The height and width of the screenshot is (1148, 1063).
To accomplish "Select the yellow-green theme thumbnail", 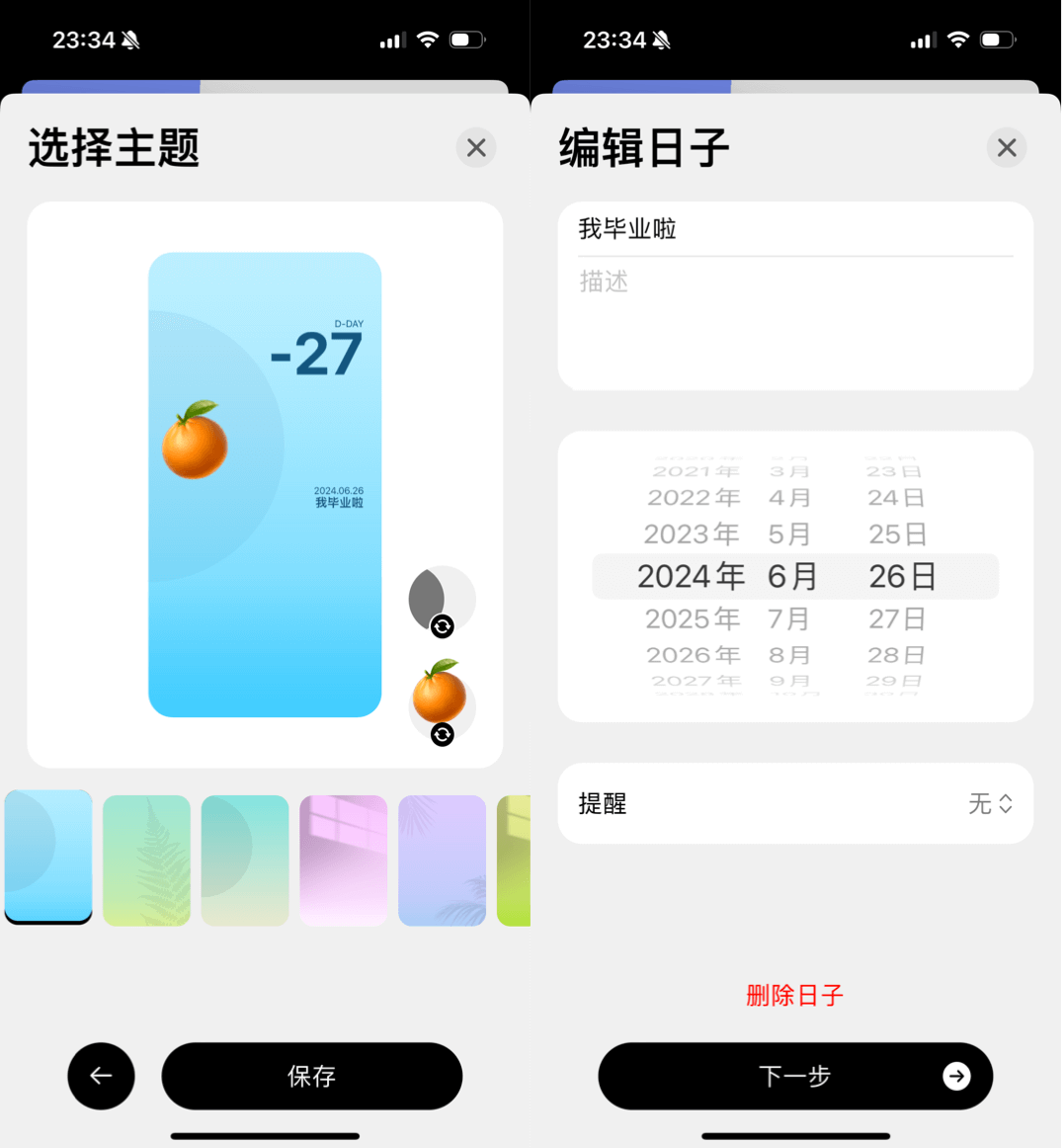I will (515, 860).
